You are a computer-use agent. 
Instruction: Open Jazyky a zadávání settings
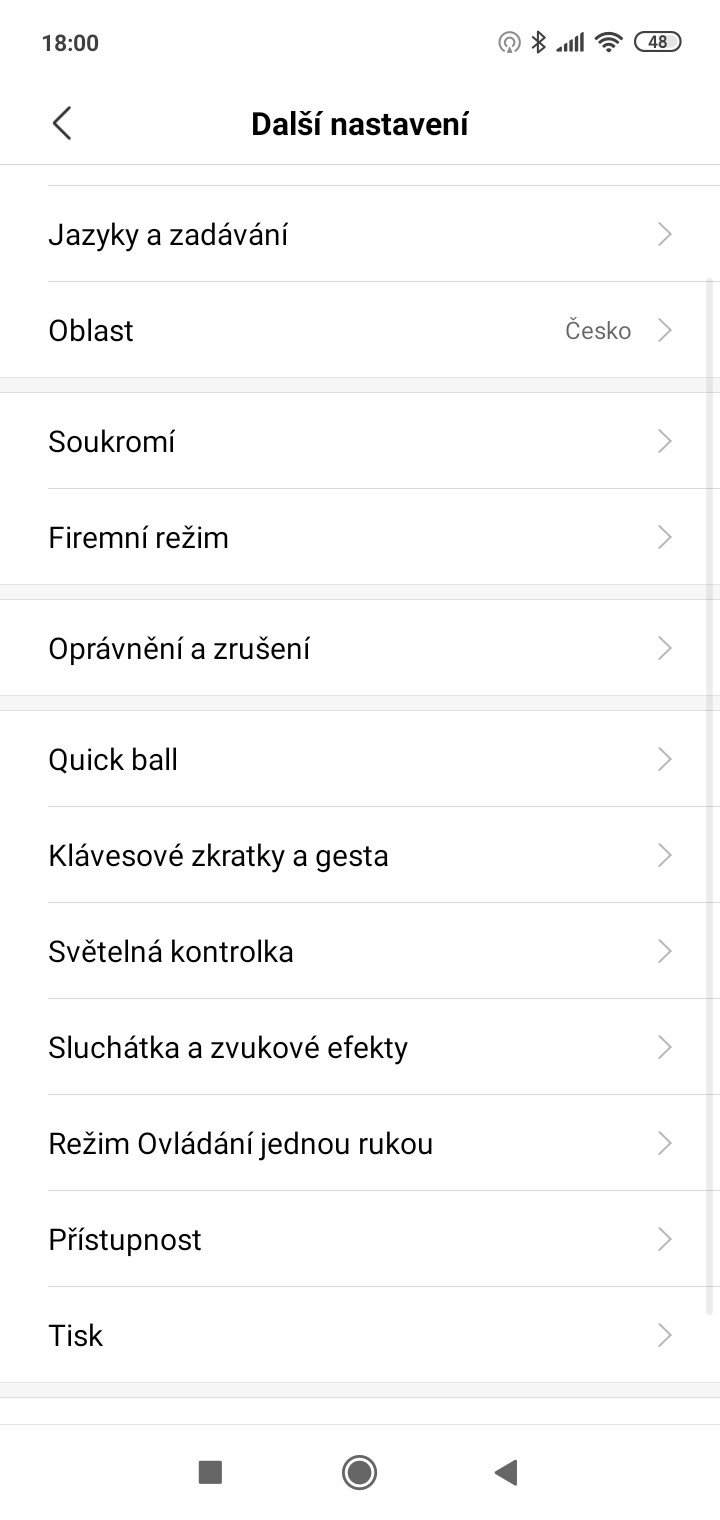360,234
